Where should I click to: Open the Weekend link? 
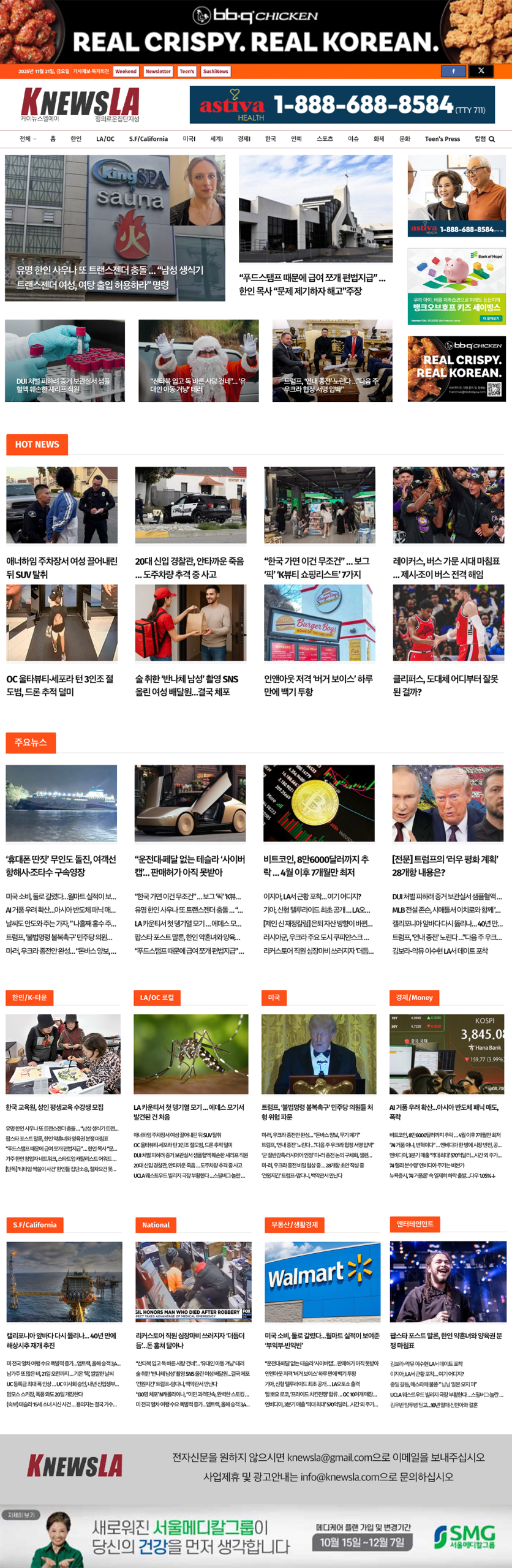[x=126, y=72]
